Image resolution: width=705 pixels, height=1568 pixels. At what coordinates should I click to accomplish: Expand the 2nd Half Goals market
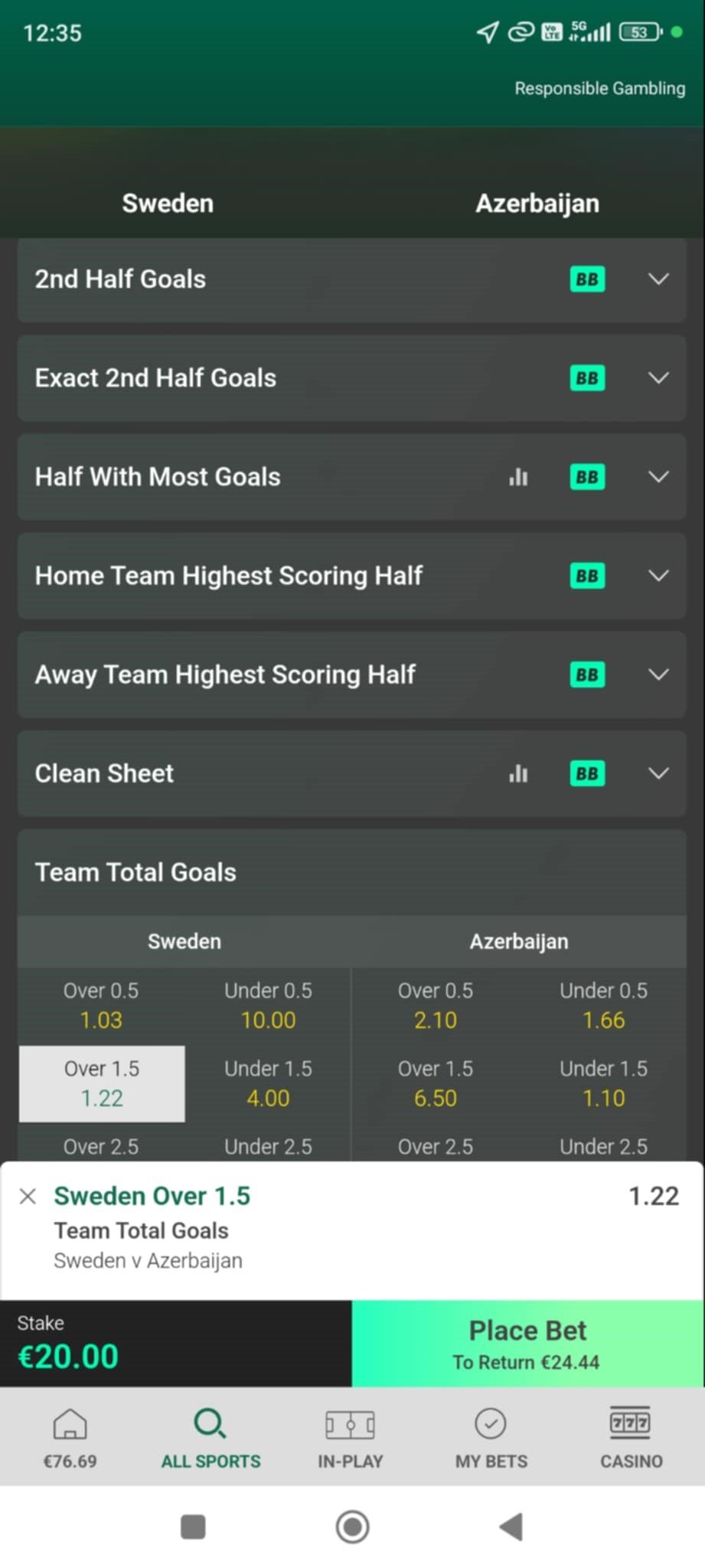coord(351,279)
